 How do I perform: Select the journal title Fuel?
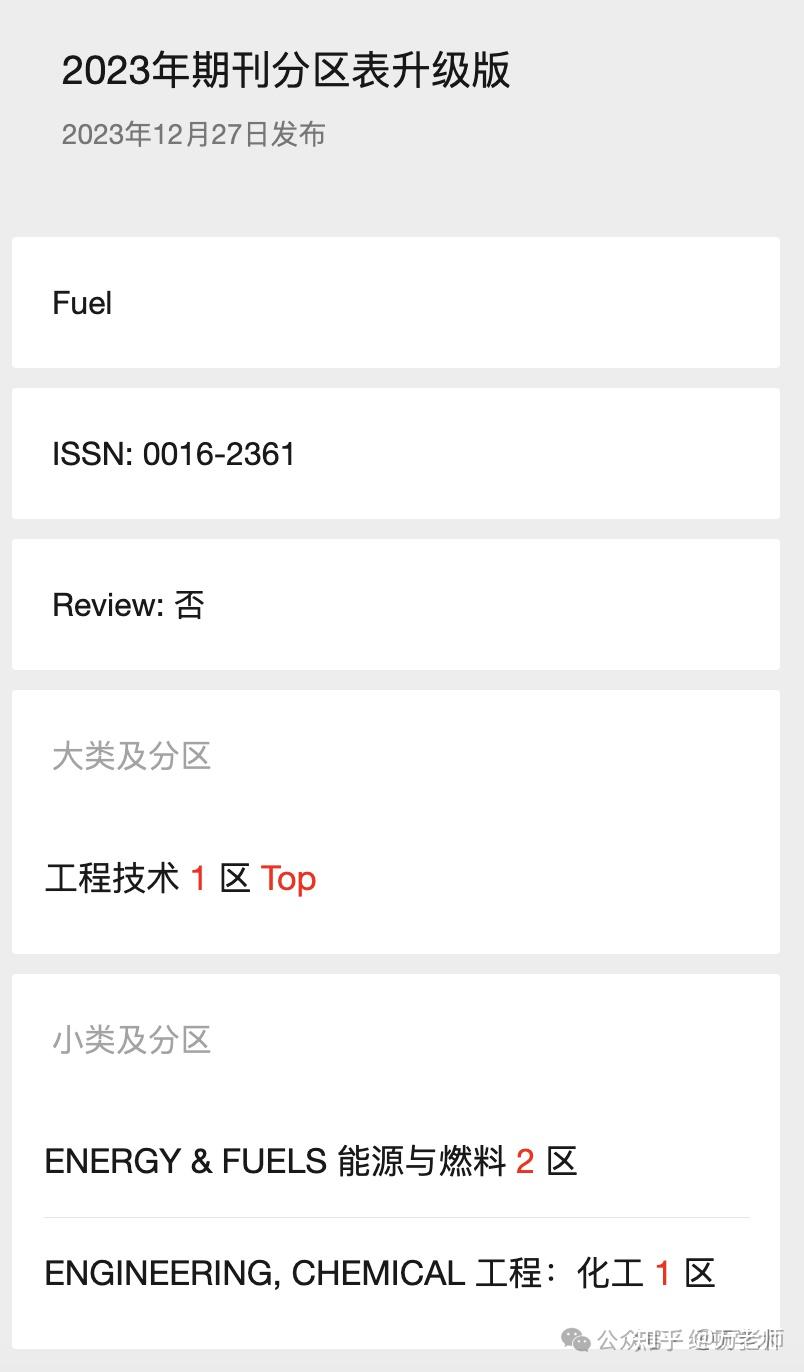pyautogui.click(x=80, y=303)
